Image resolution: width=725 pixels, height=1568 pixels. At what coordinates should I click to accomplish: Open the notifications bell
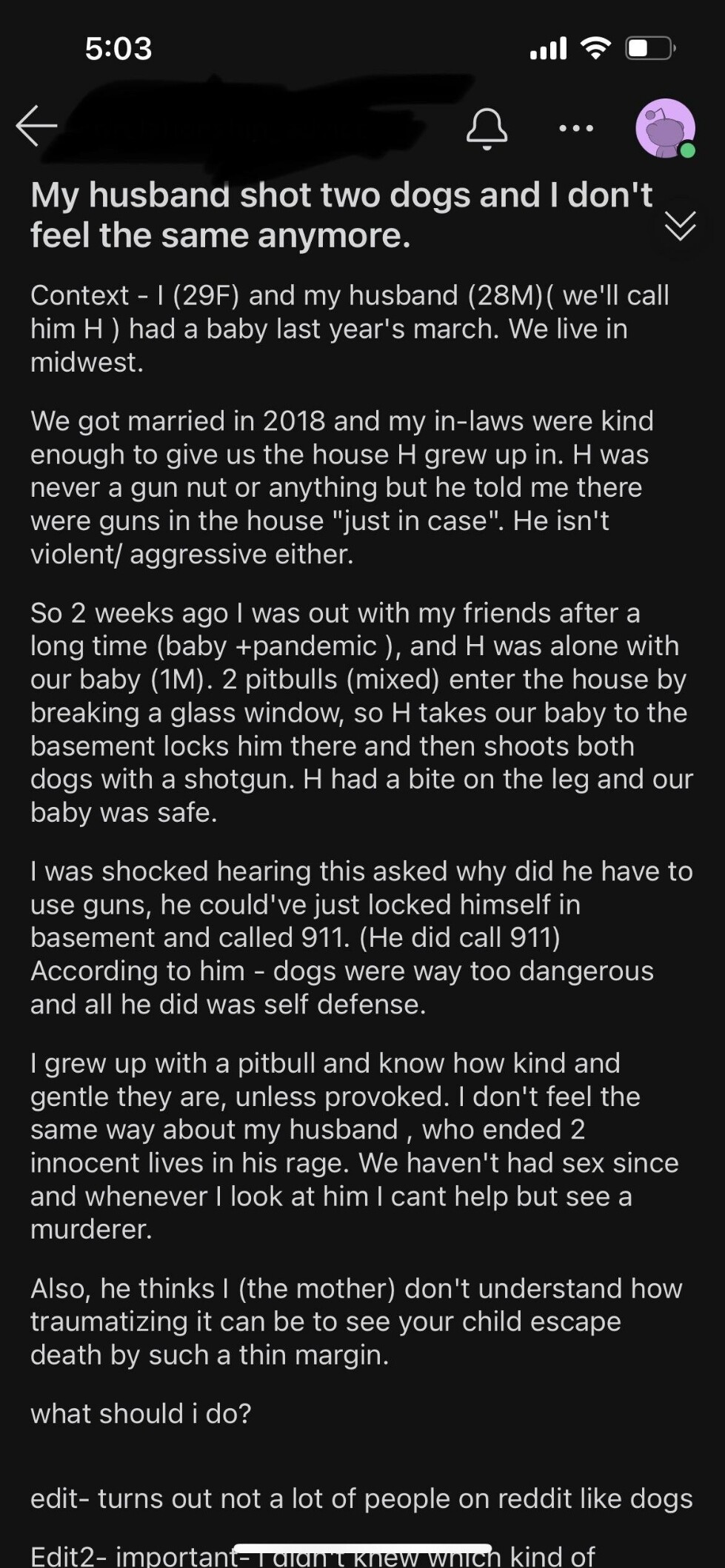[x=487, y=129]
